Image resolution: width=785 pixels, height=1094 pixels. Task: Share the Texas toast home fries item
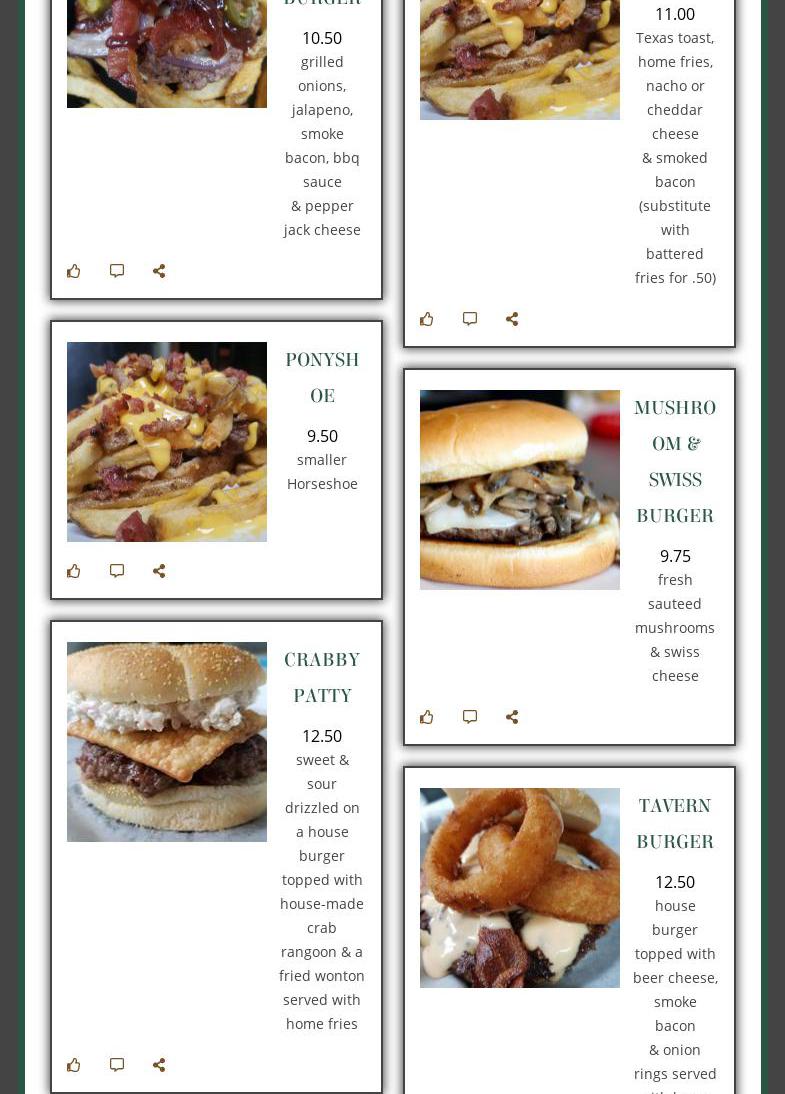[512, 319]
